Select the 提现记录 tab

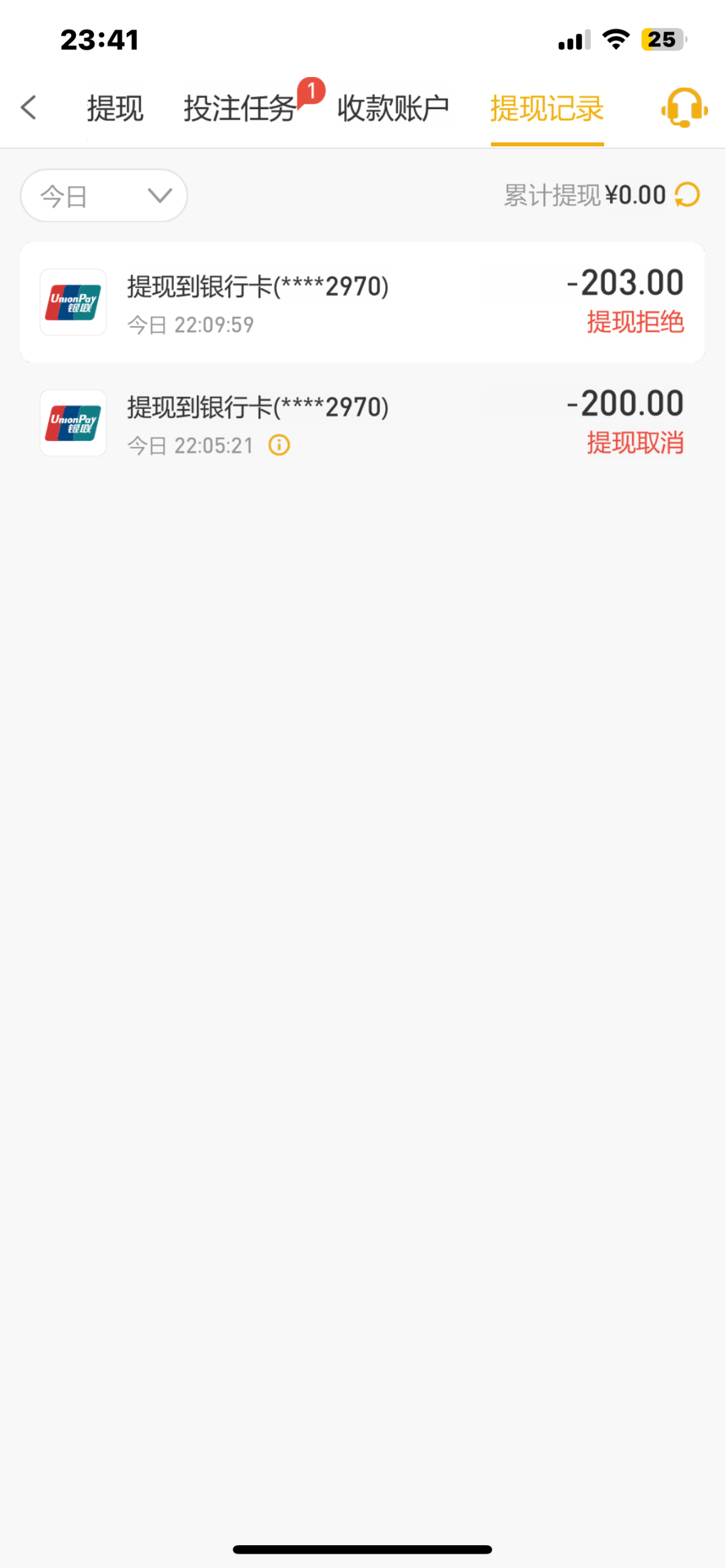click(x=547, y=108)
